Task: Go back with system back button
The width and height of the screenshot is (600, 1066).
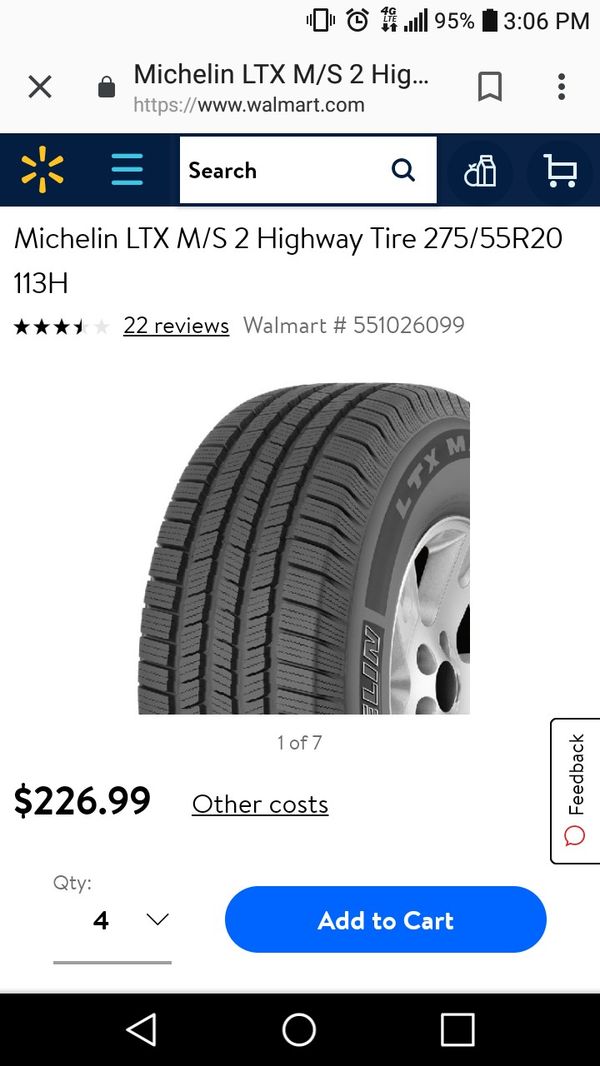Action: click(x=142, y=1029)
